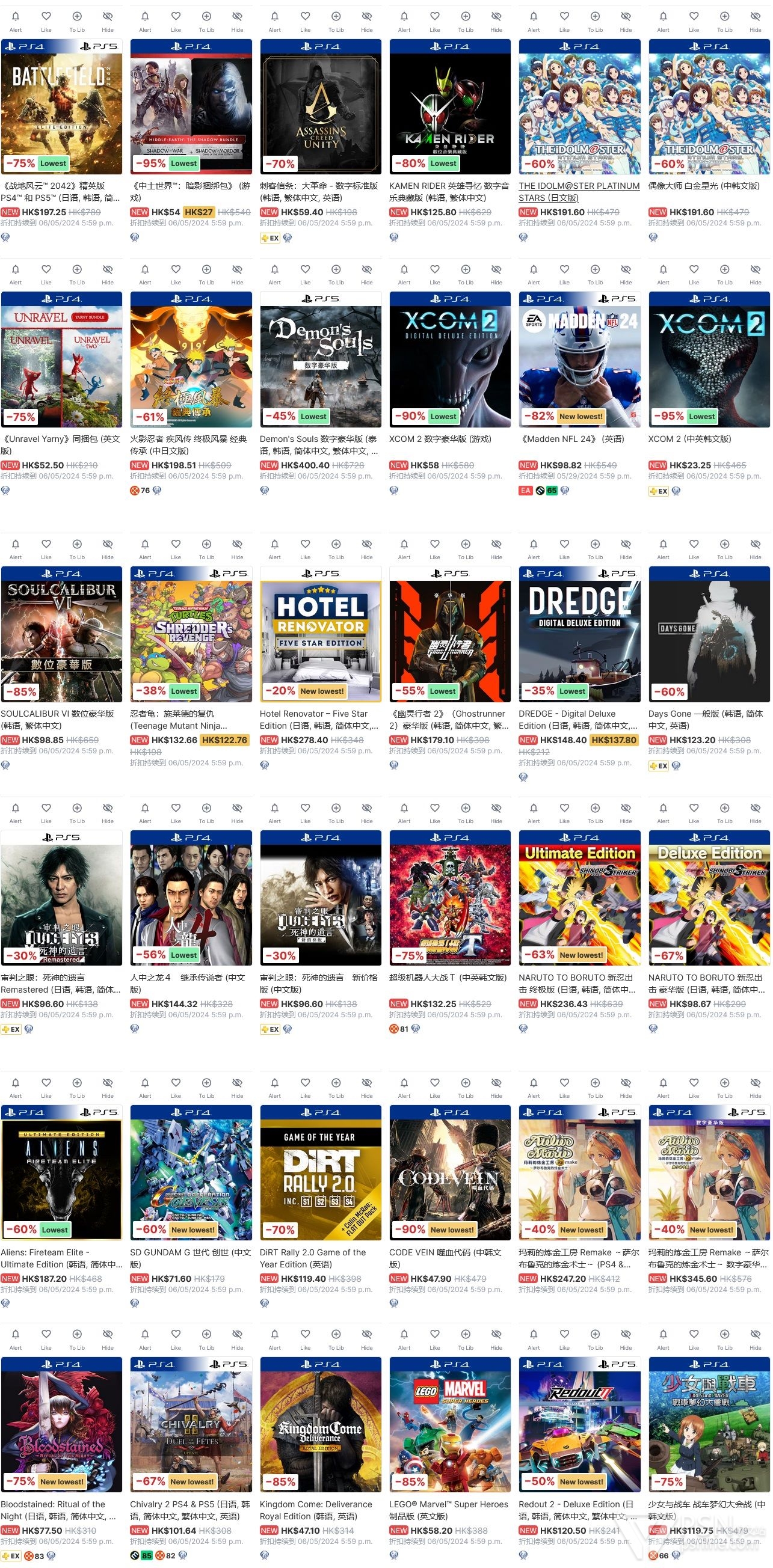The width and height of the screenshot is (773, 1568).
Task: Open the Judgment Remastered PS5 card
Action: pos(61,898)
